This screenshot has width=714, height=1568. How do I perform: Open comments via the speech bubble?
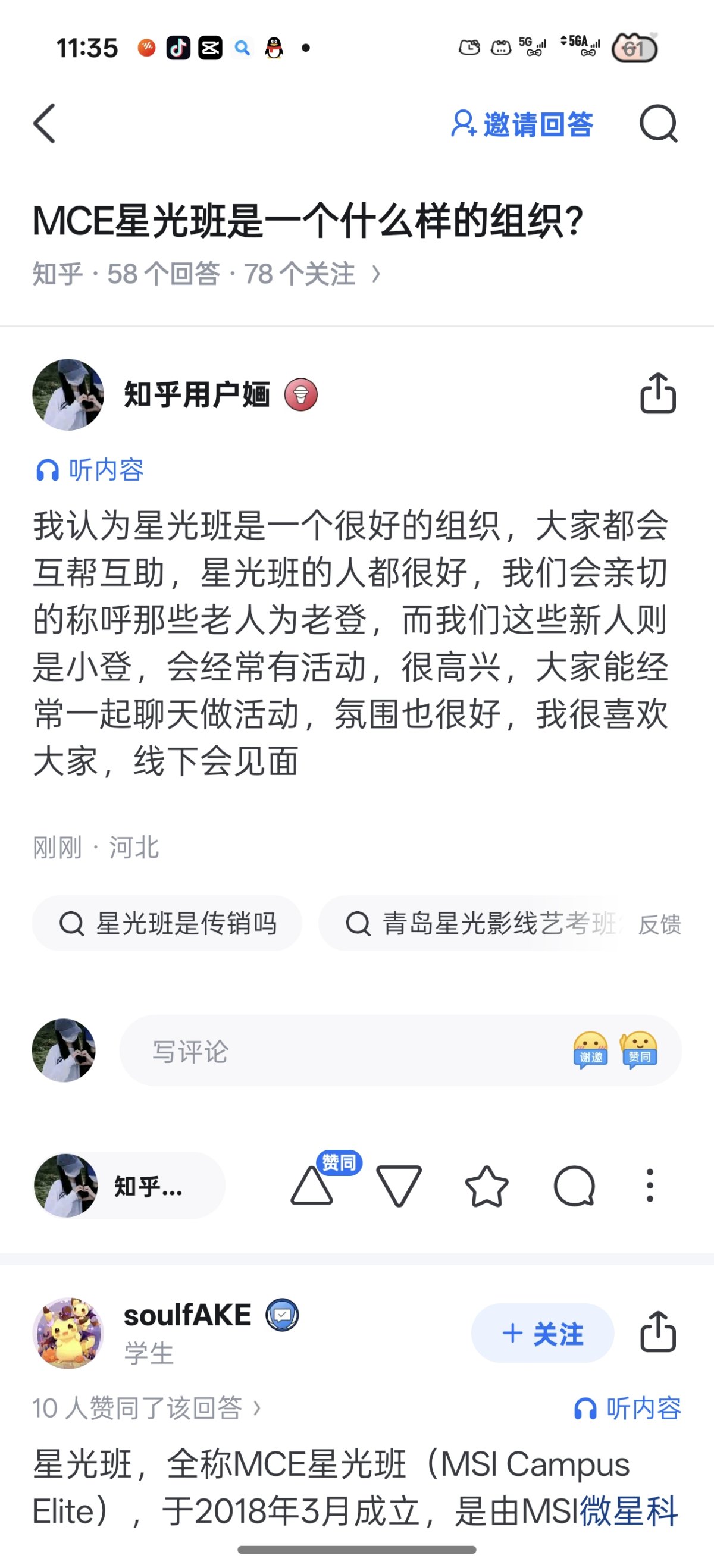click(x=574, y=1185)
